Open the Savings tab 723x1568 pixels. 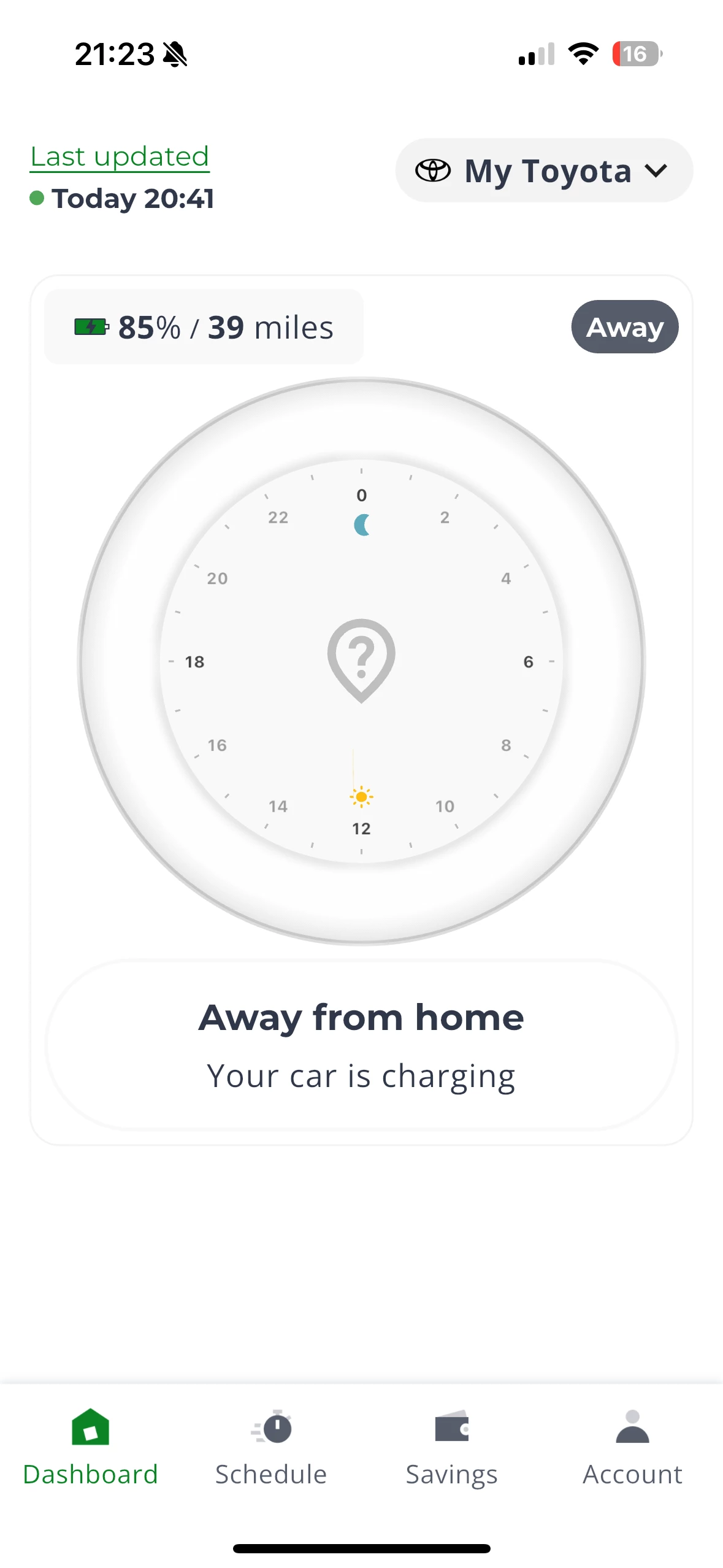point(451,1449)
